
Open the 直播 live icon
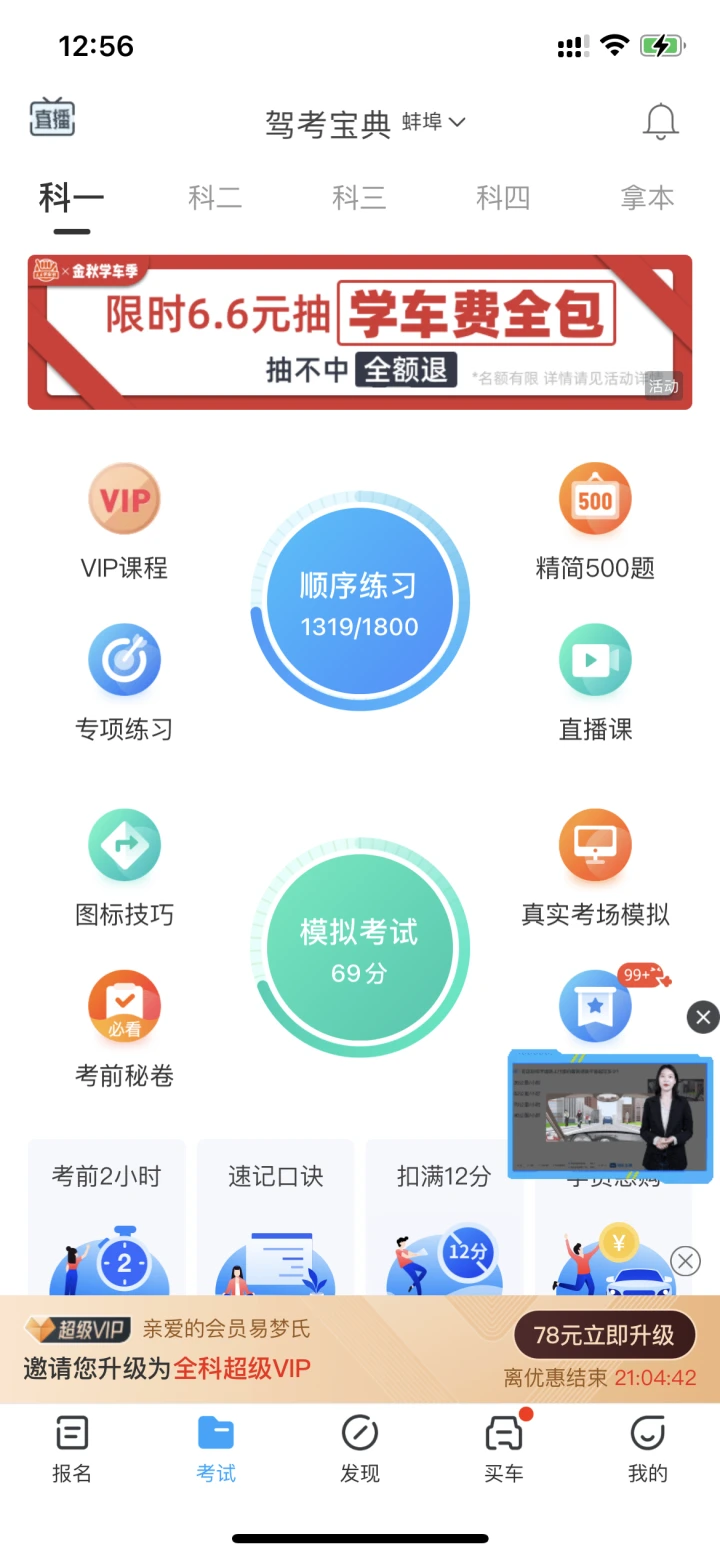52,119
